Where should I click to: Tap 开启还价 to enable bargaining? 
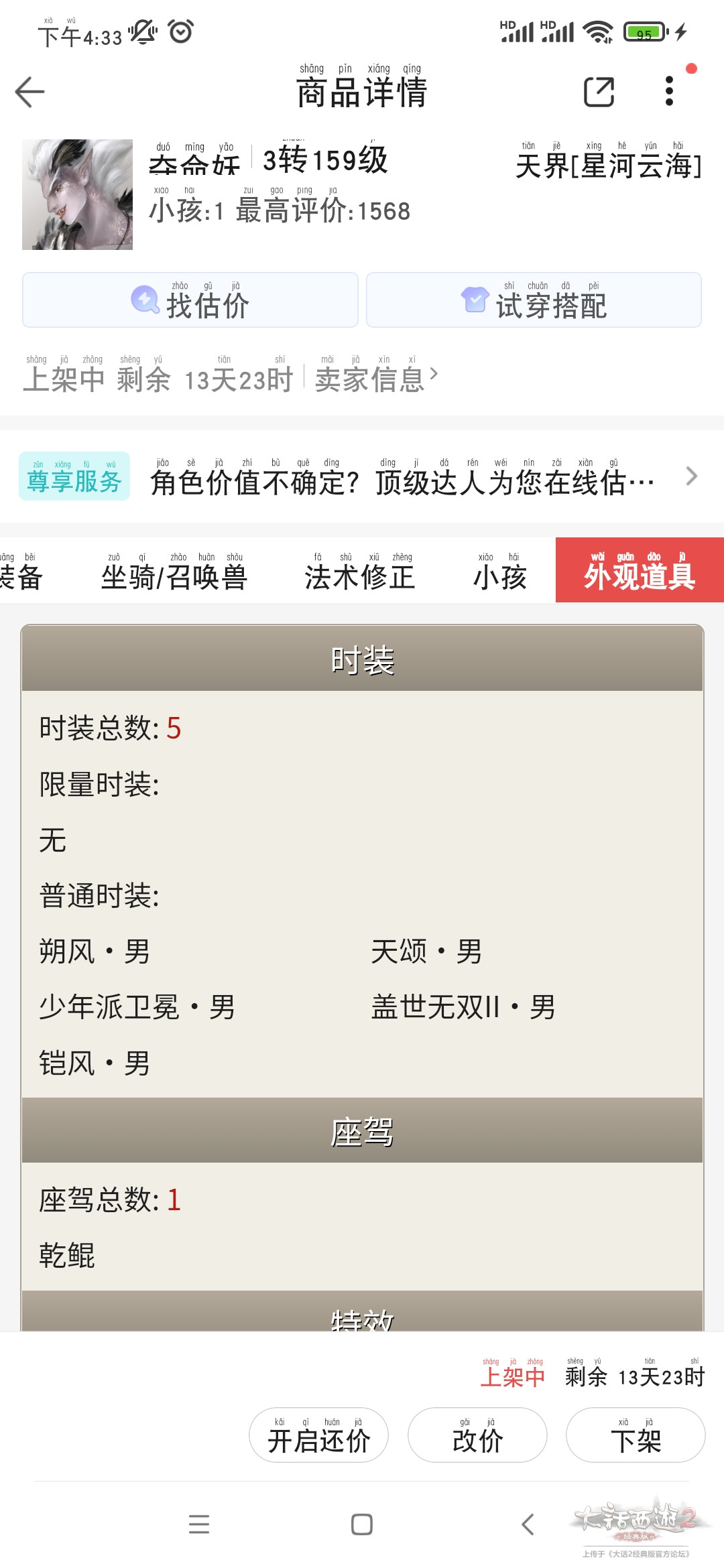[318, 1435]
